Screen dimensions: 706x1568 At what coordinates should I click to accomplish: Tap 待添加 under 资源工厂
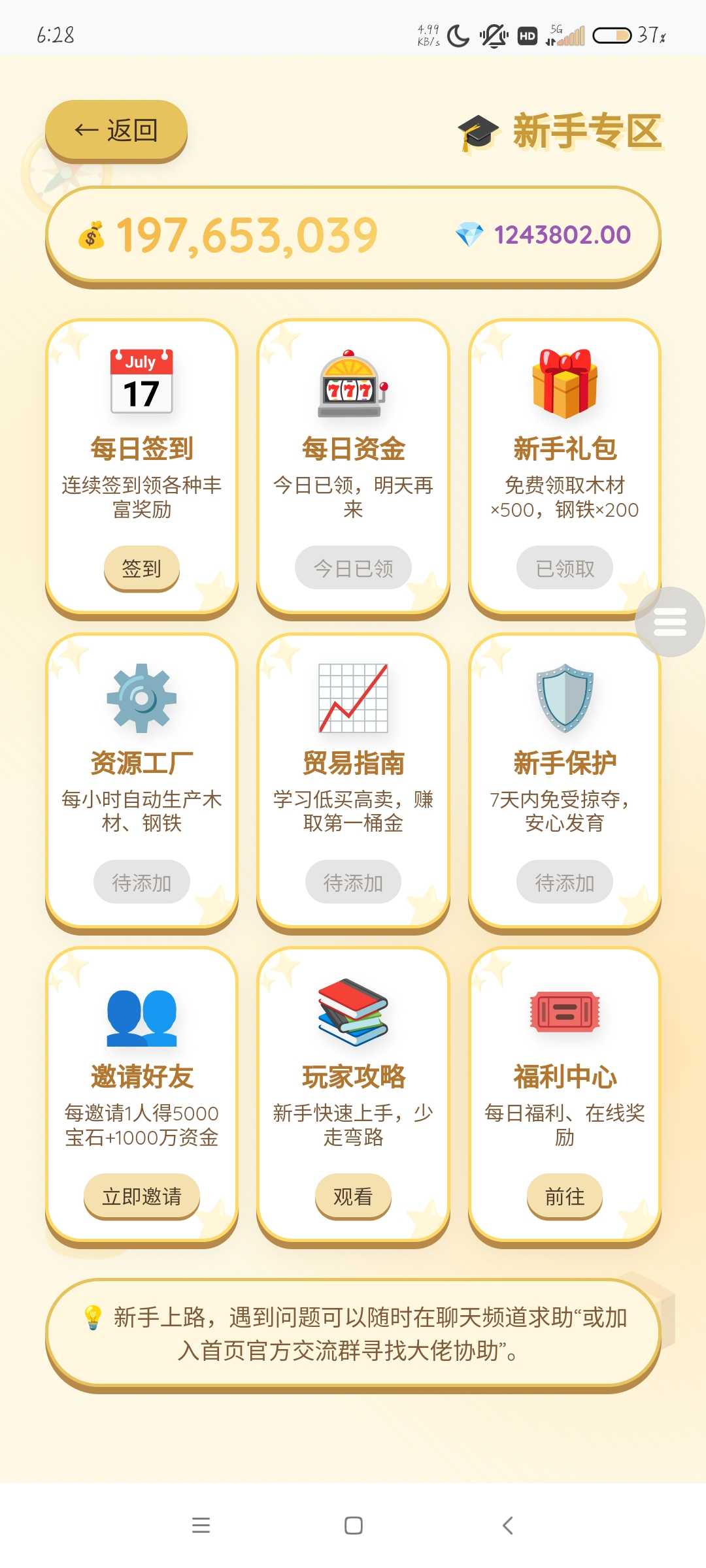(x=141, y=883)
